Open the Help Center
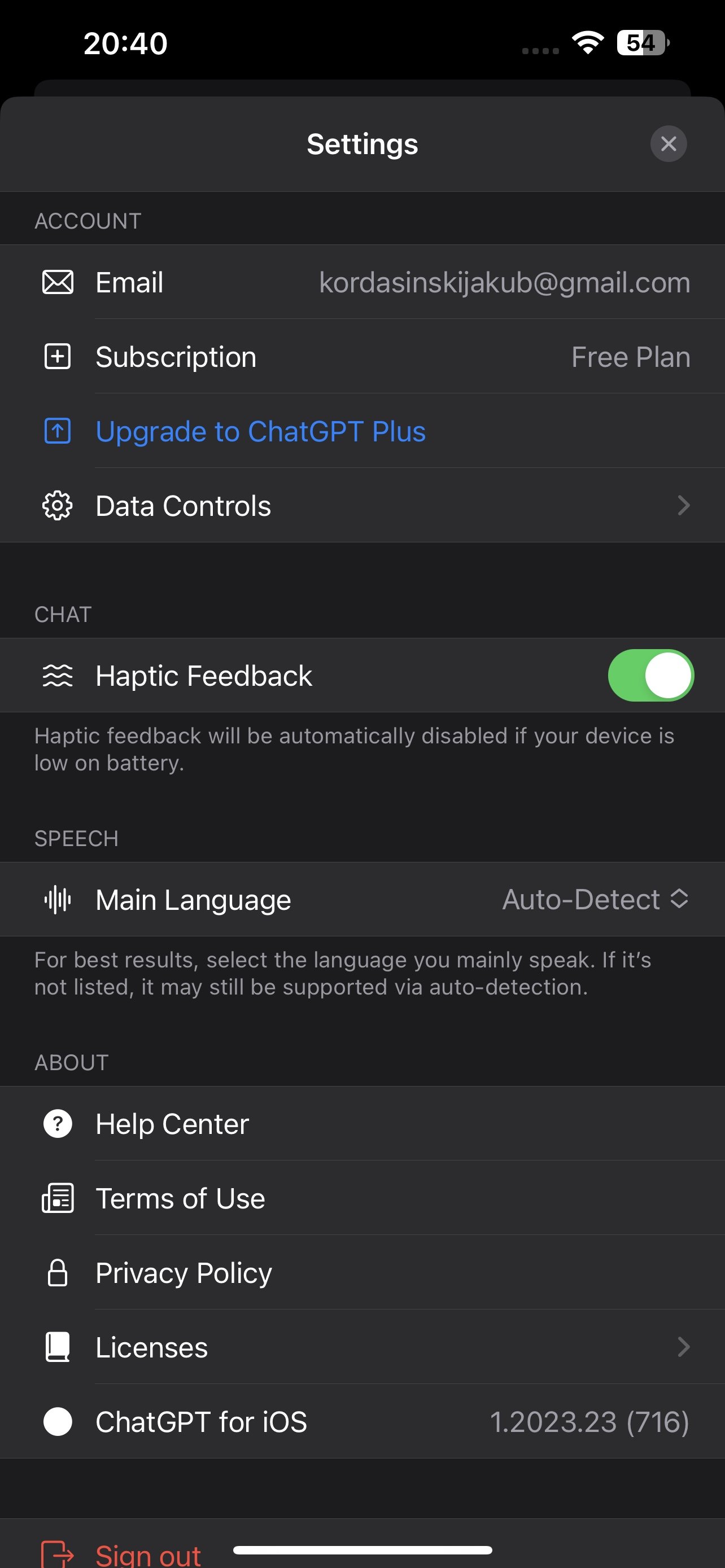 pyautogui.click(x=362, y=1123)
